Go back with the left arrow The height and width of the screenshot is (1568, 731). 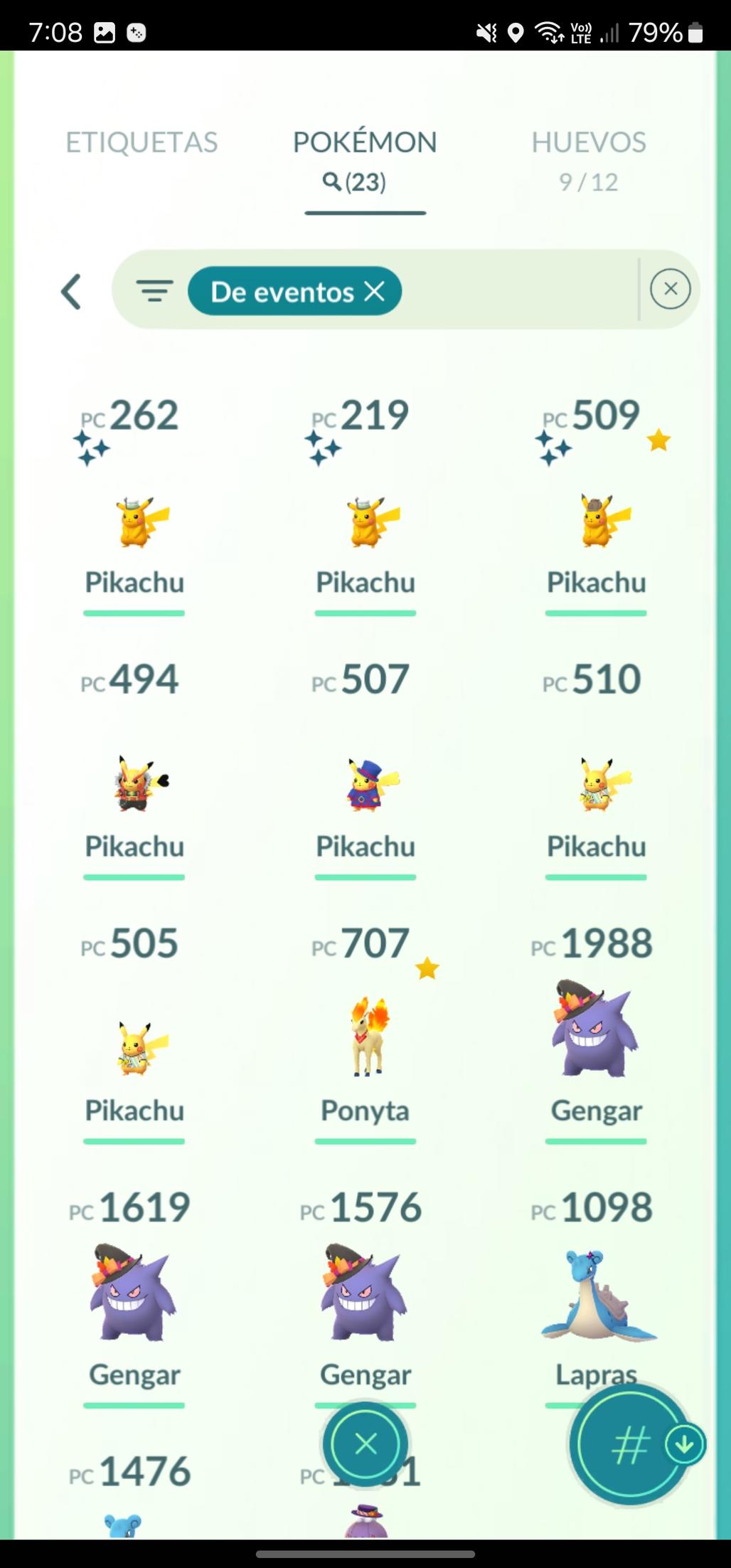tap(71, 292)
